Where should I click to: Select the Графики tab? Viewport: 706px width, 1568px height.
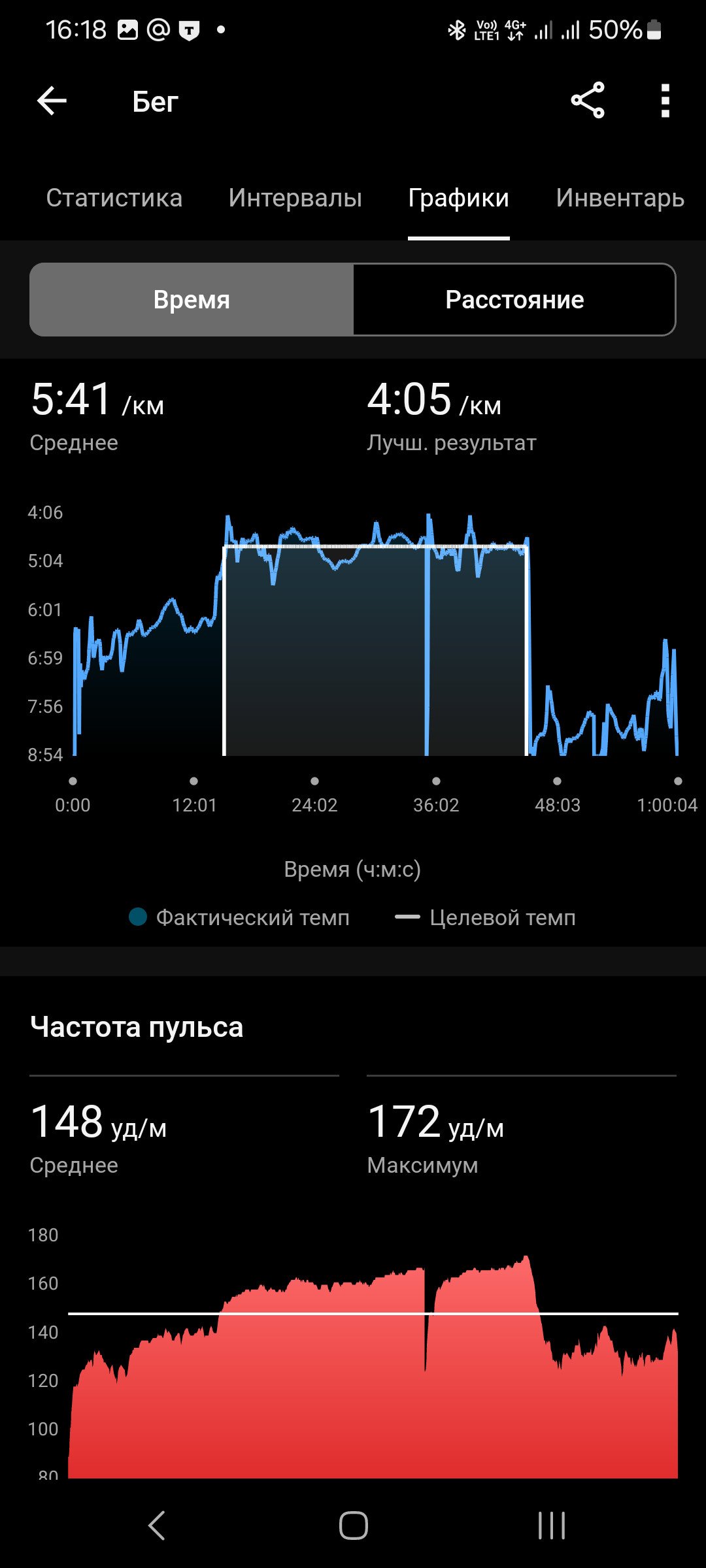tap(458, 198)
